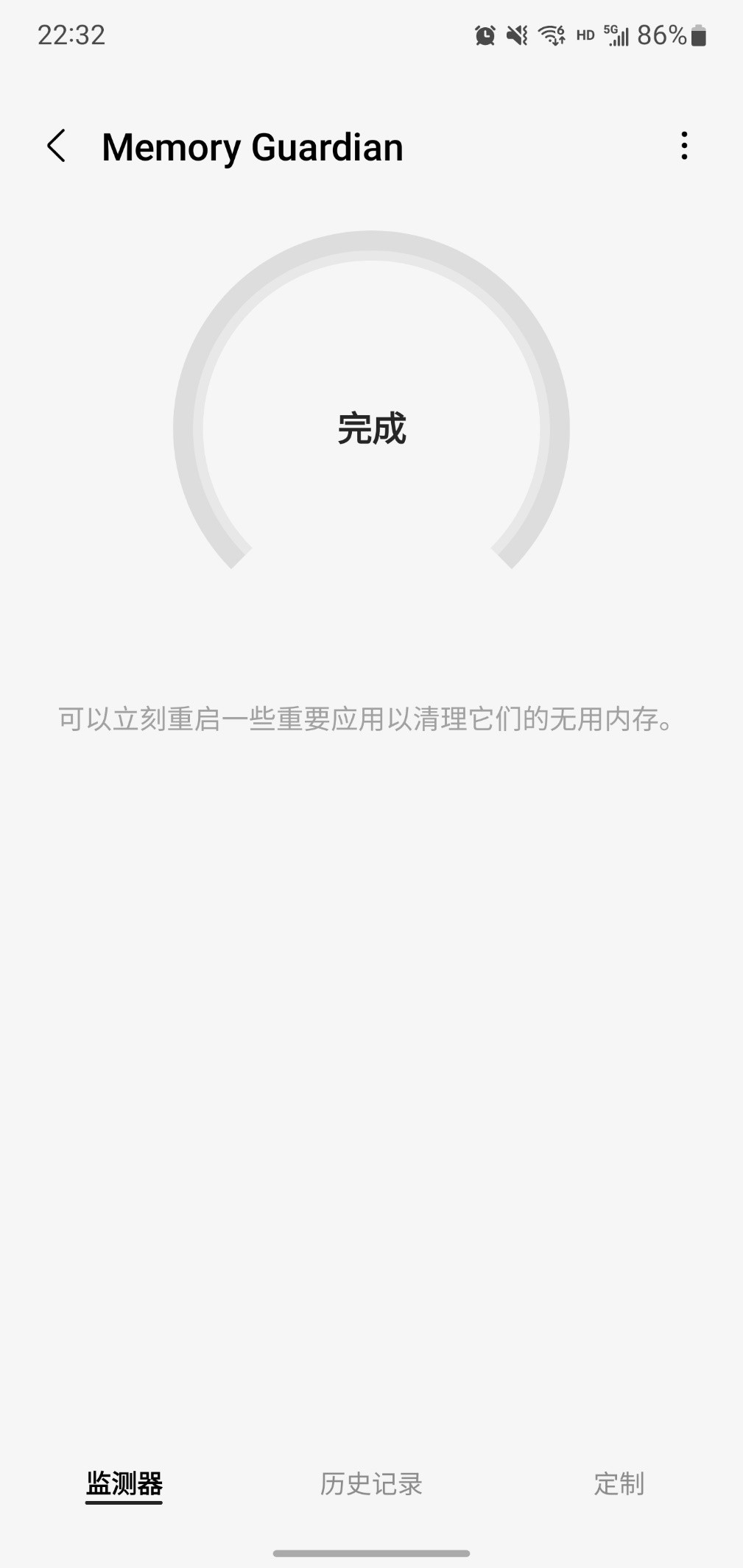
Task: Expand more options via the vertical ellipsis
Action: click(x=685, y=146)
